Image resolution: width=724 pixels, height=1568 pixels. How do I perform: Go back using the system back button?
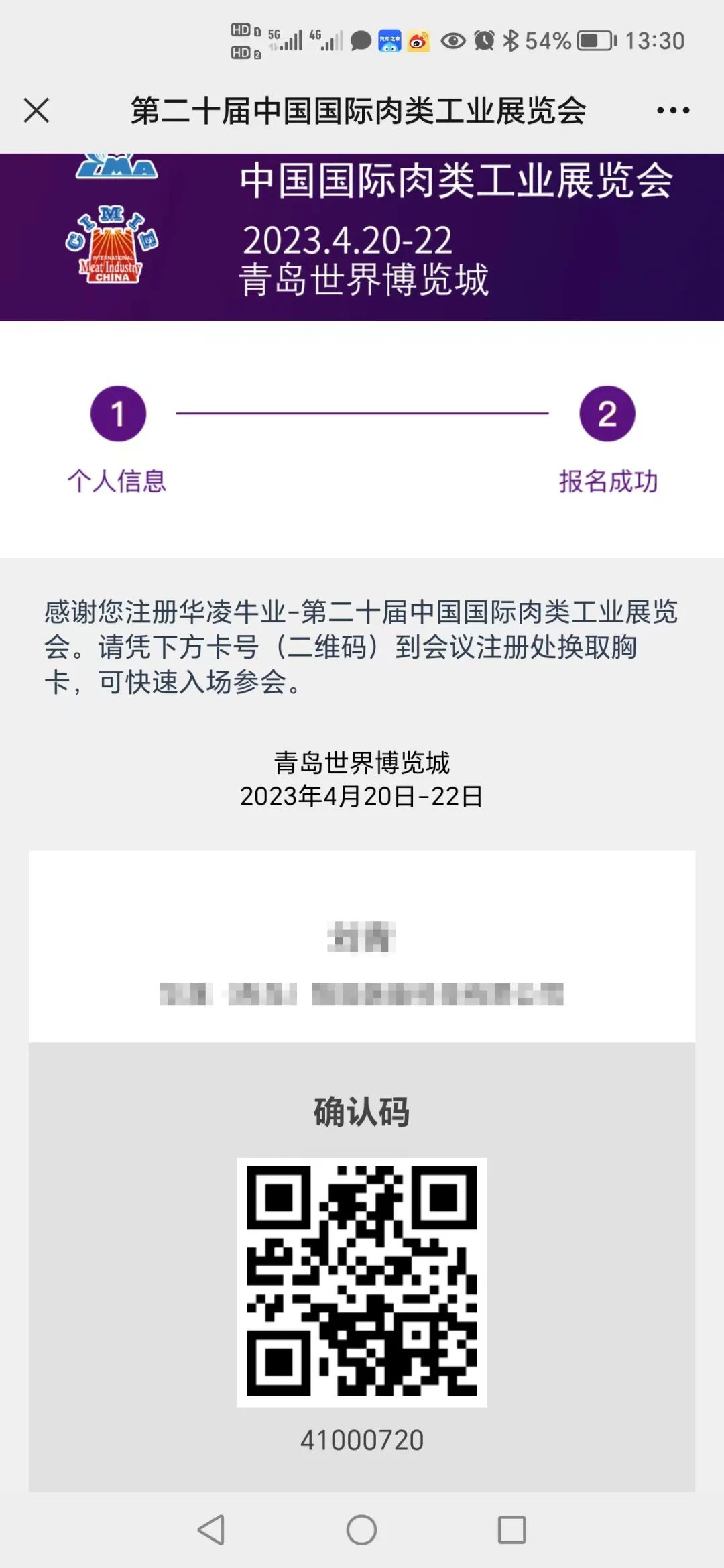click(x=211, y=1530)
